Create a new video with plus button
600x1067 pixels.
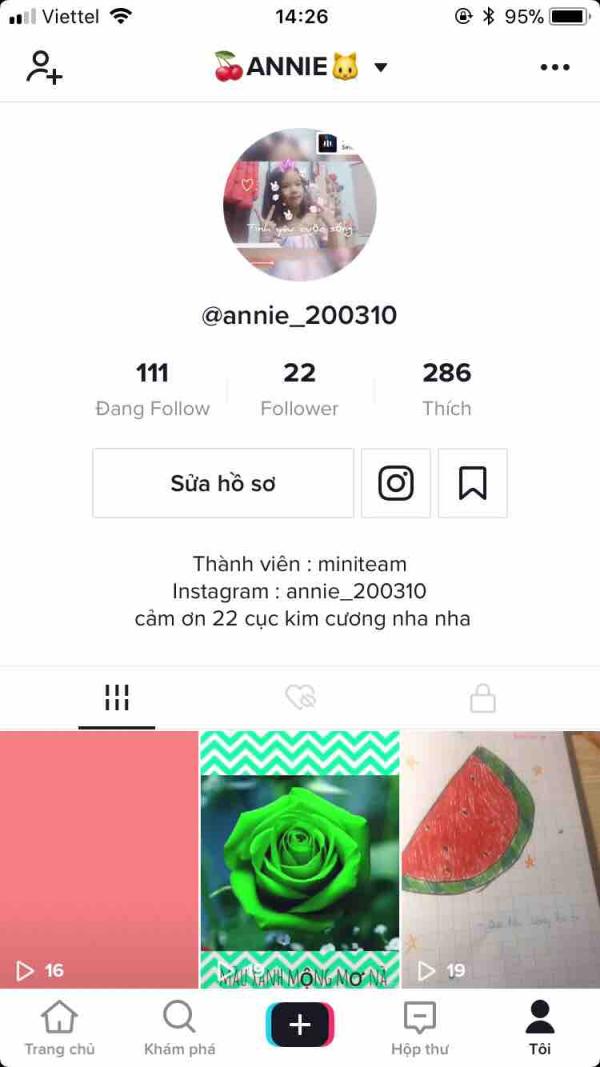[300, 1024]
